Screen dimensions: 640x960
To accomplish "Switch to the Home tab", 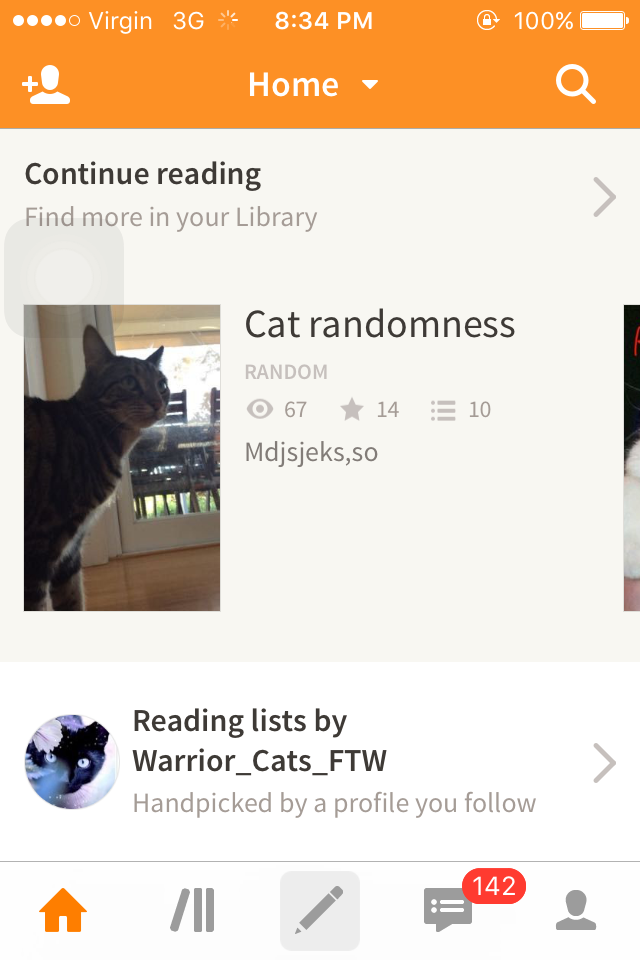I will [63, 910].
